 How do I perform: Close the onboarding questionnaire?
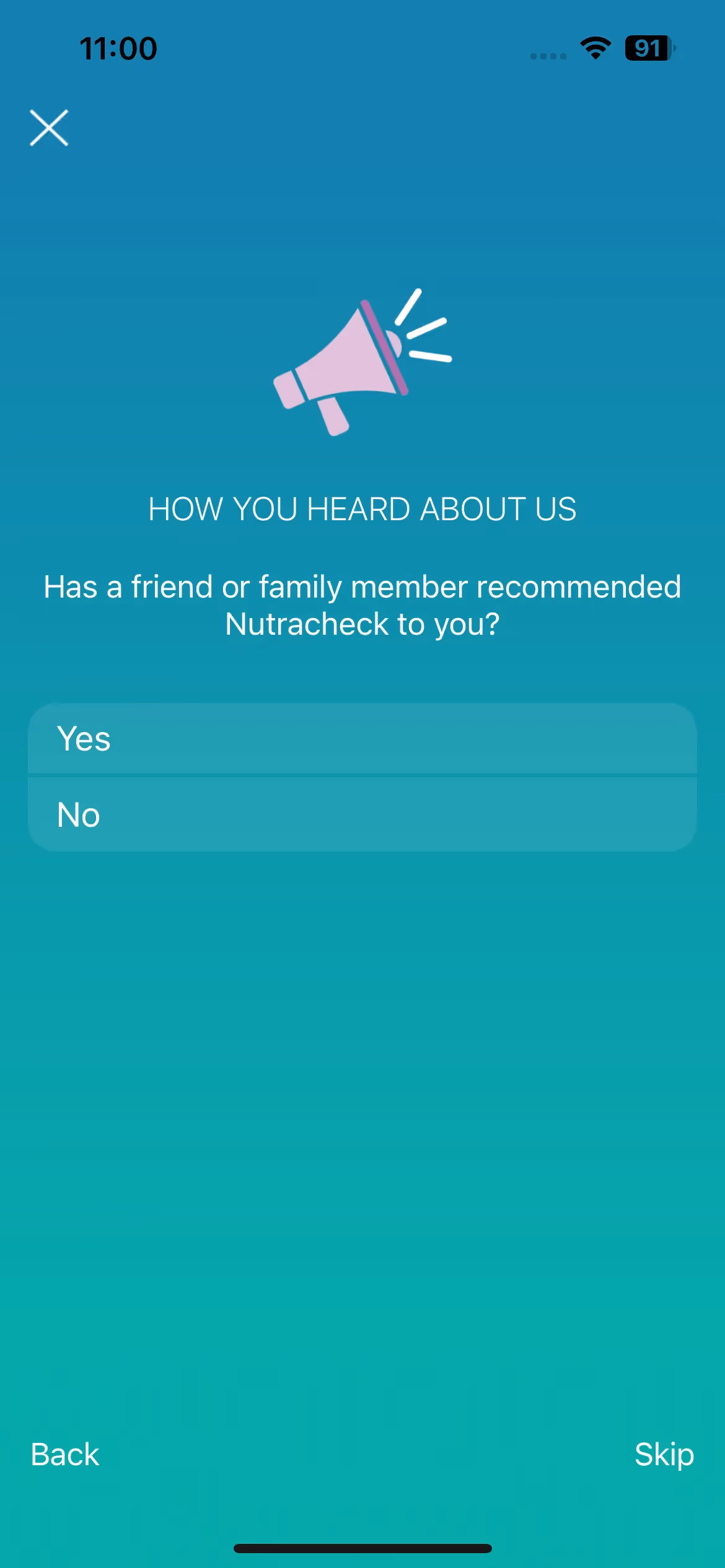pyautogui.click(x=49, y=128)
